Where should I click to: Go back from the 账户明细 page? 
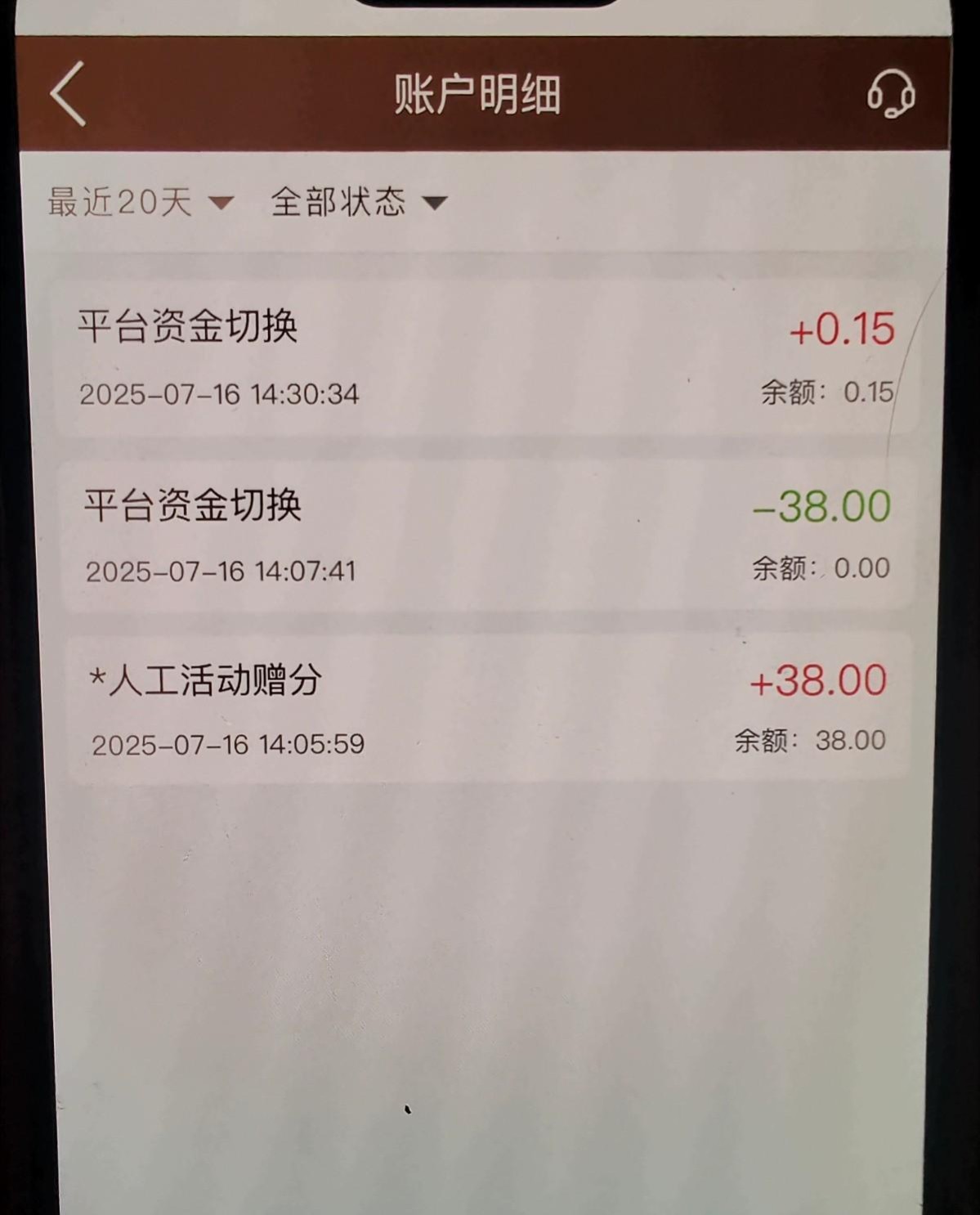click(69, 94)
